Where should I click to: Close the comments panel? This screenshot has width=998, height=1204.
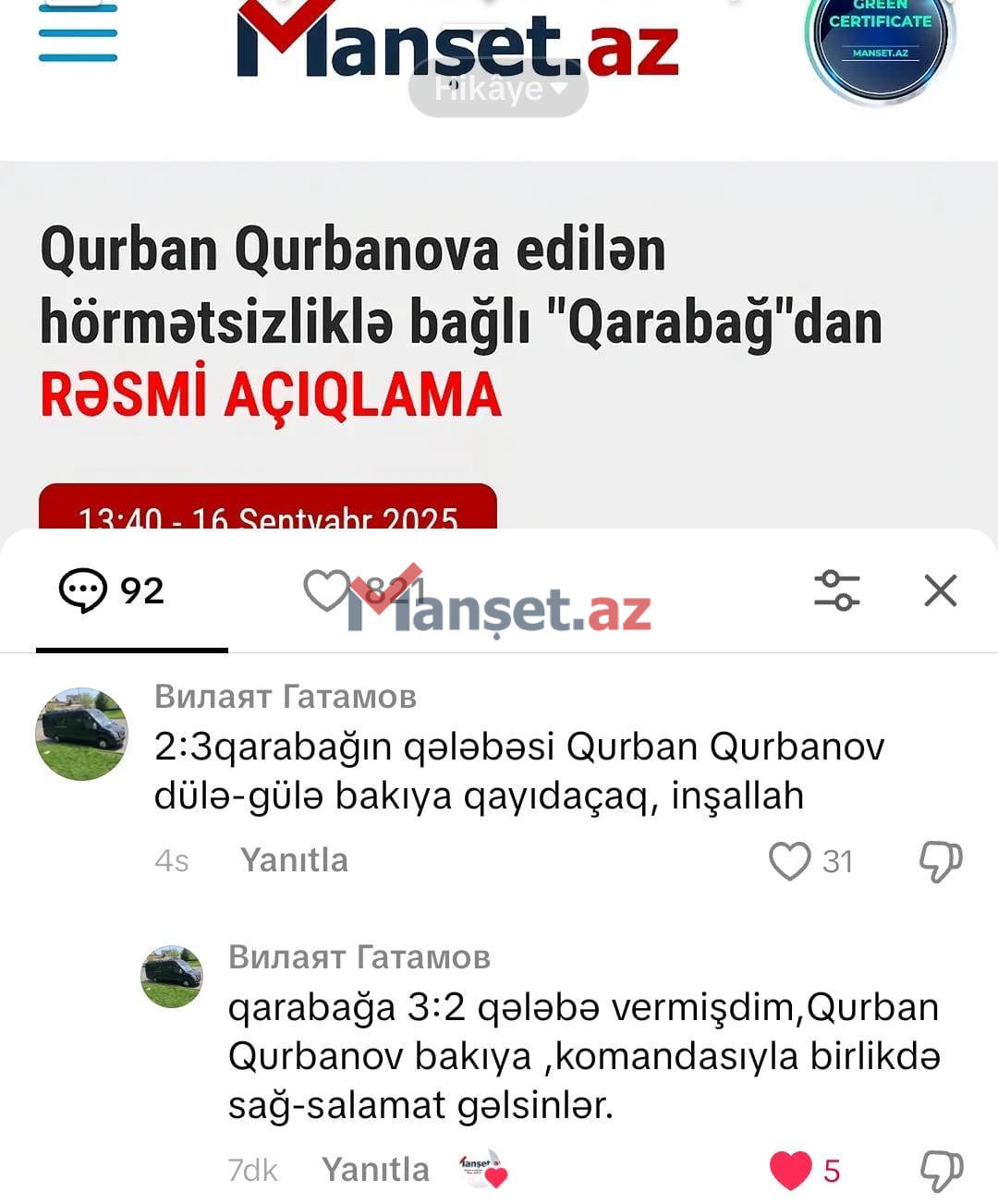point(940,590)
